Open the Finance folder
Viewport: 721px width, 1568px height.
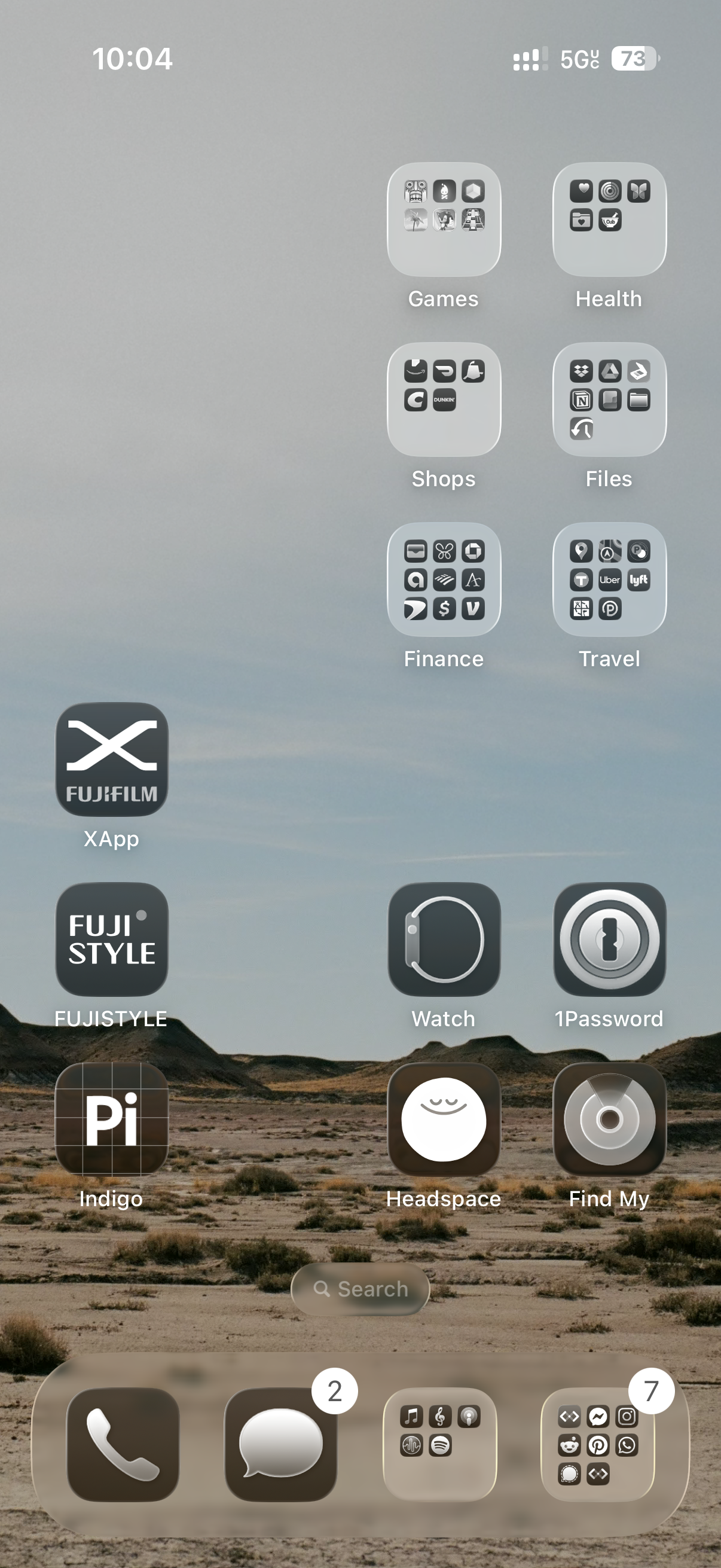[x=444, y=579]
